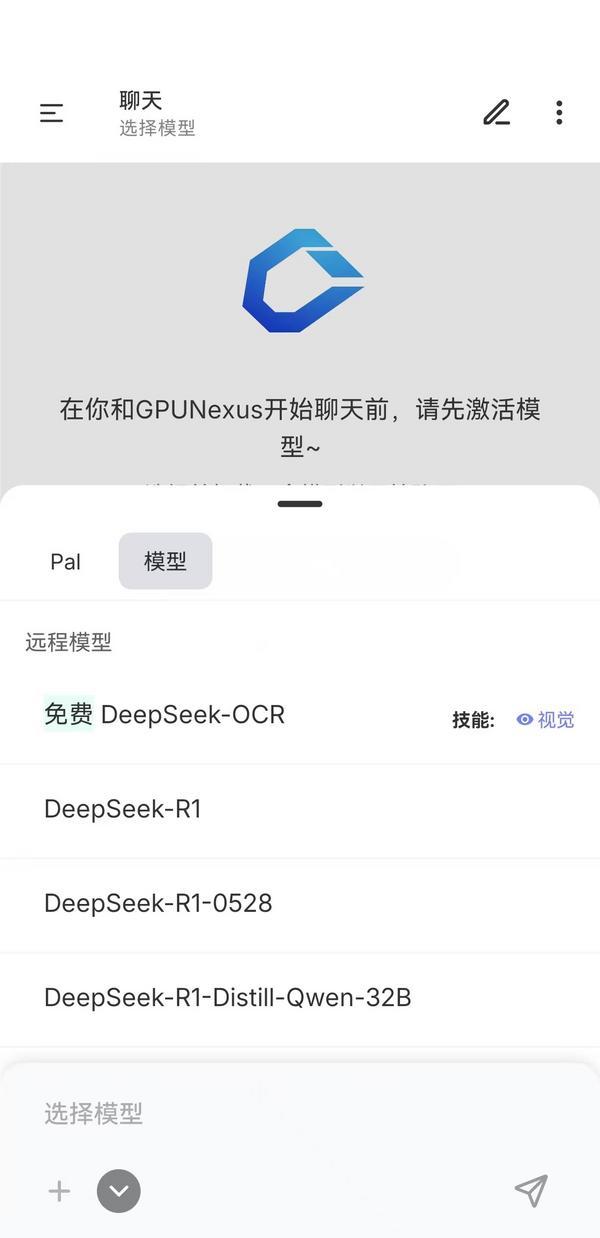Viewport: 600px width, 1238px height.
Task: Open the hamburger drawer menu
Action: click(51, 113)
